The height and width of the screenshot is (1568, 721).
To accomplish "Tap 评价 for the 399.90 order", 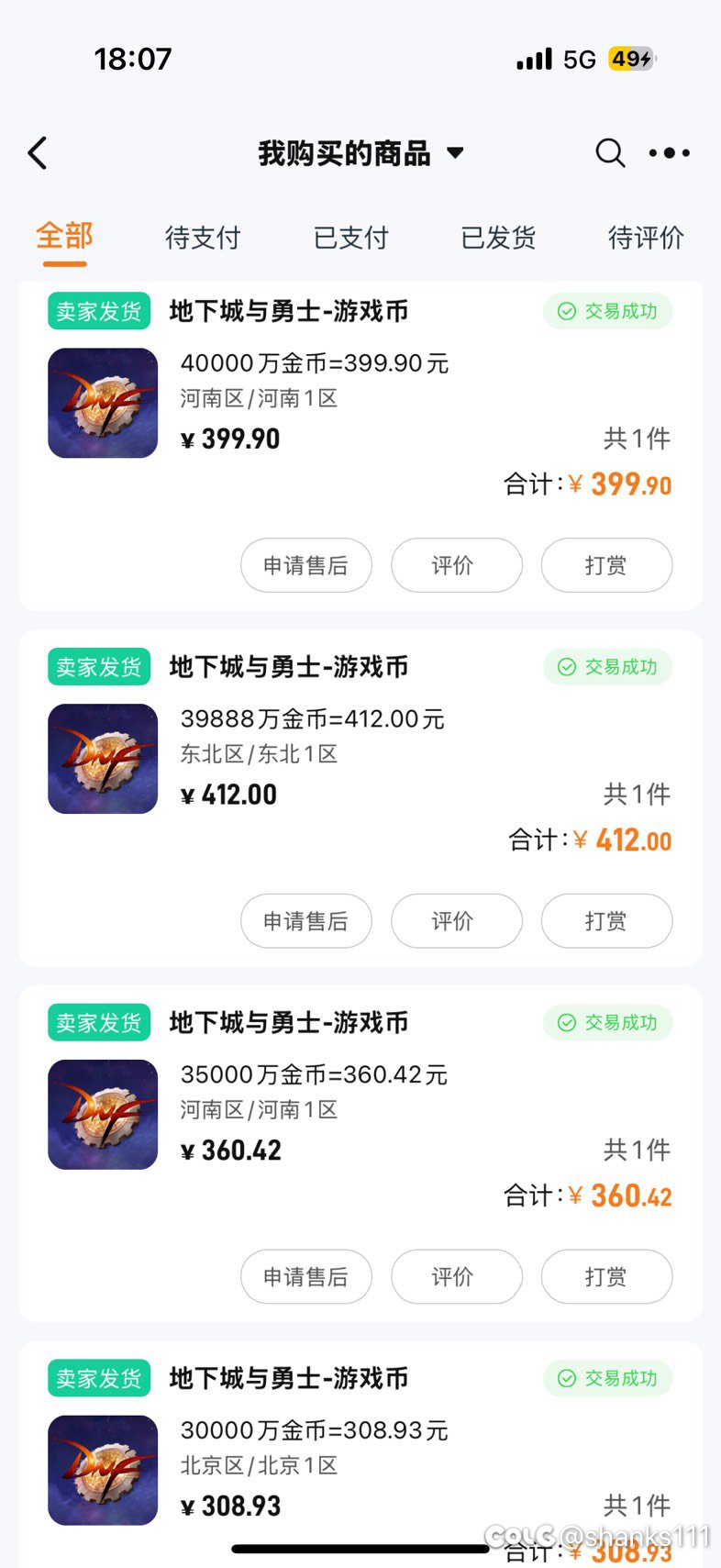I will pyautogui.click(x=456, y=565).
